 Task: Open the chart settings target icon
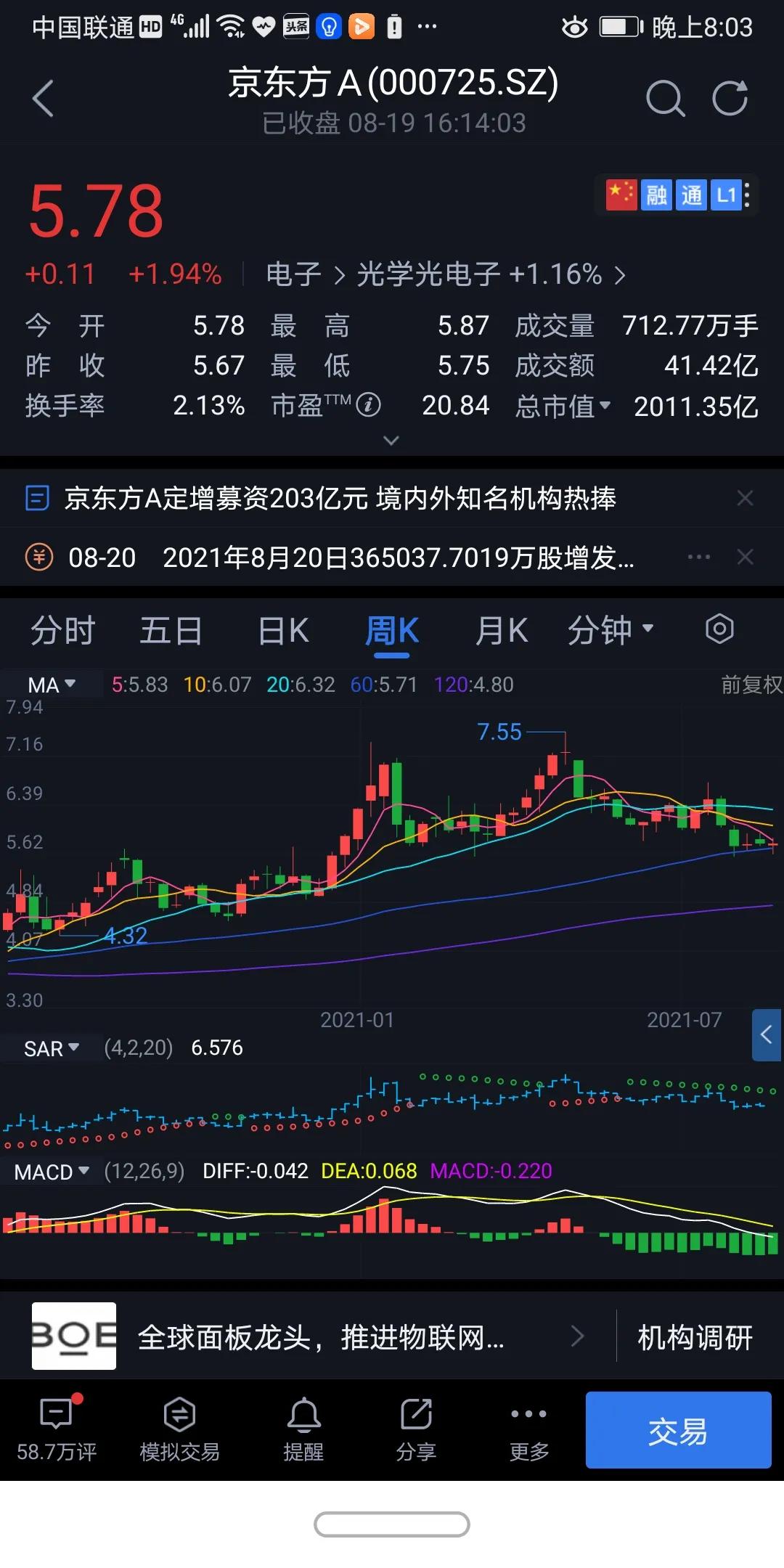(x=719, y=630)
